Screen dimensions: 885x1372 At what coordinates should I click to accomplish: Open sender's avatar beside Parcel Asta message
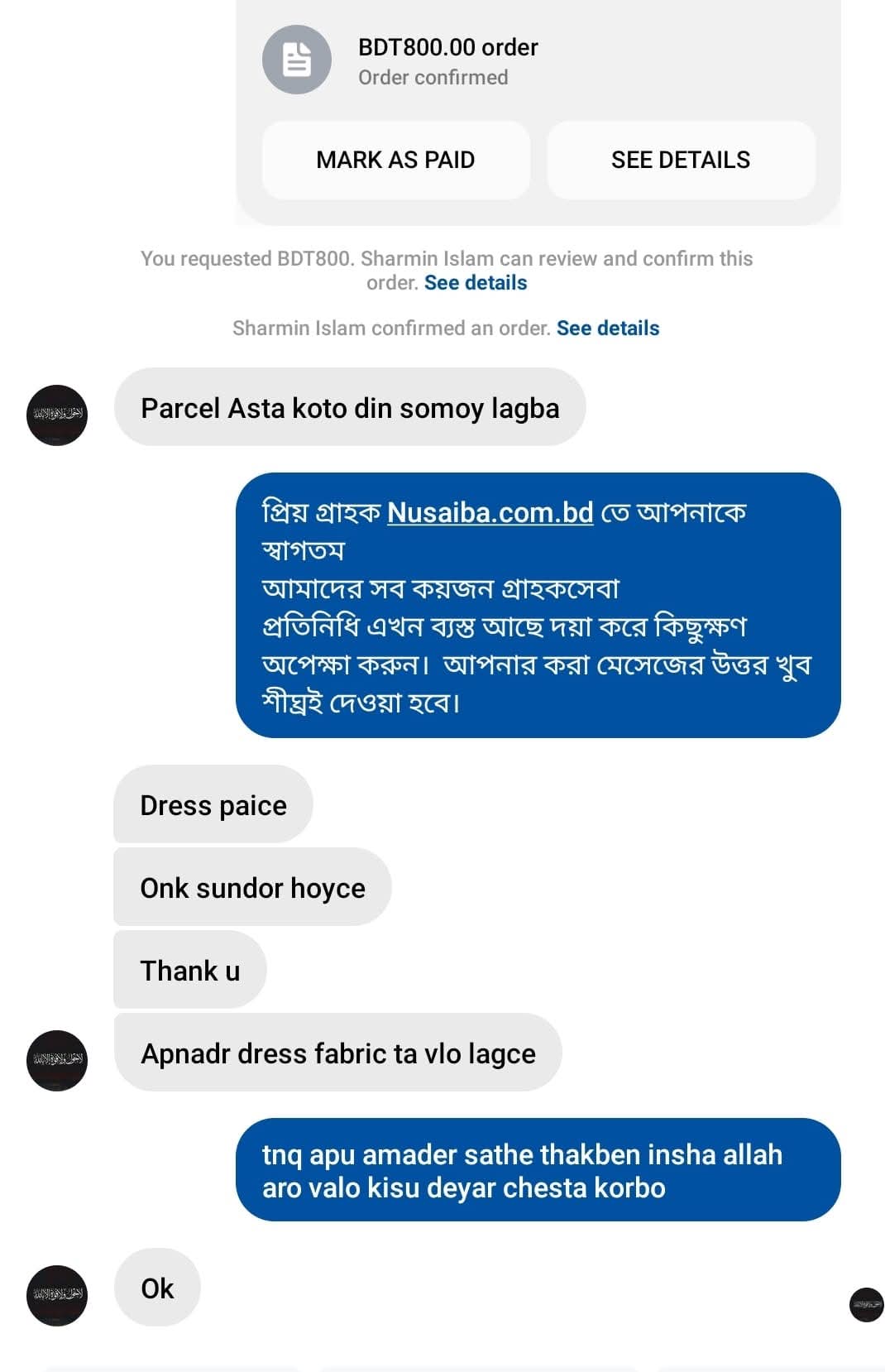57,415
